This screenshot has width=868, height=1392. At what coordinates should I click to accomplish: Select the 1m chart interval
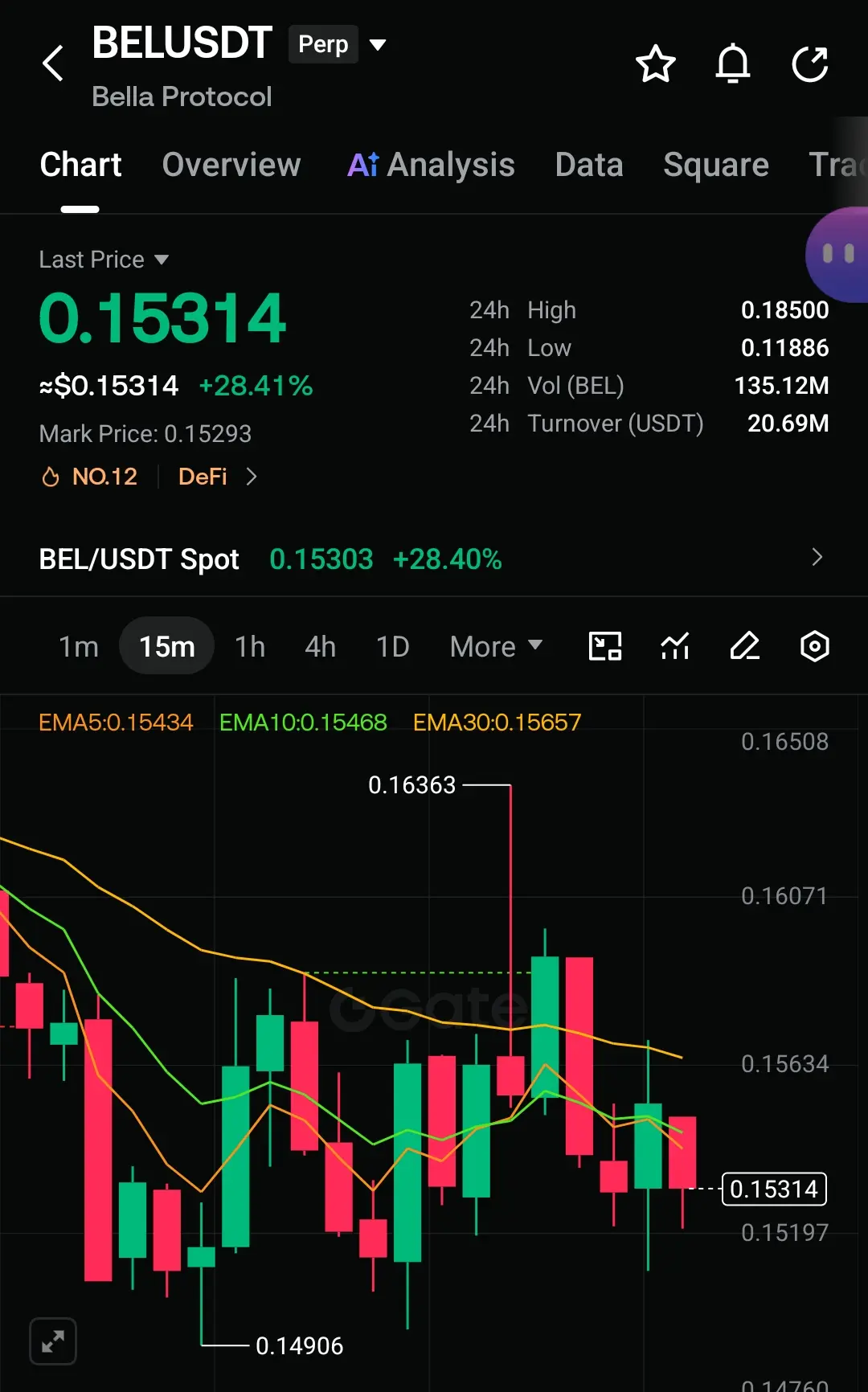pos(79,646)
